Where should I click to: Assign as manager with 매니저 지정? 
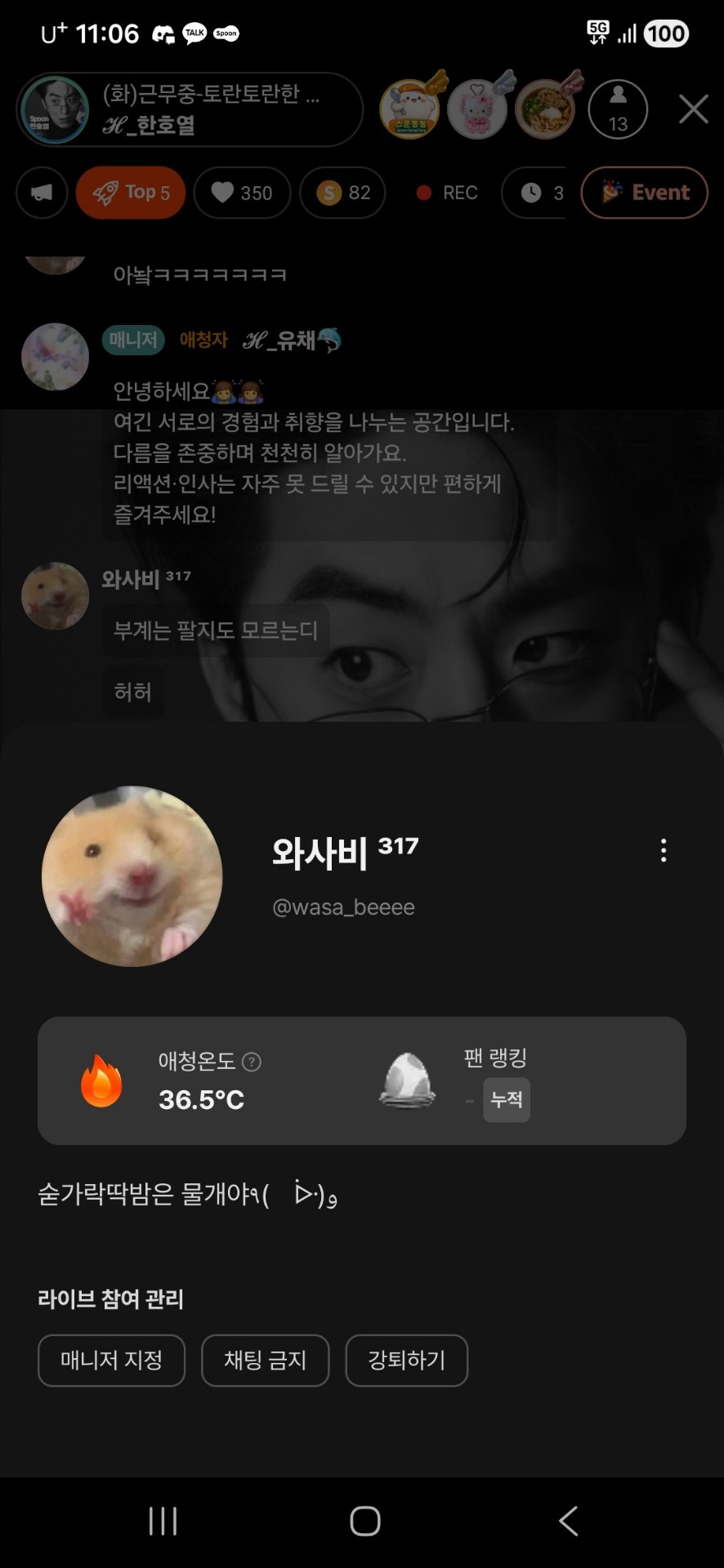(112, 1361)
